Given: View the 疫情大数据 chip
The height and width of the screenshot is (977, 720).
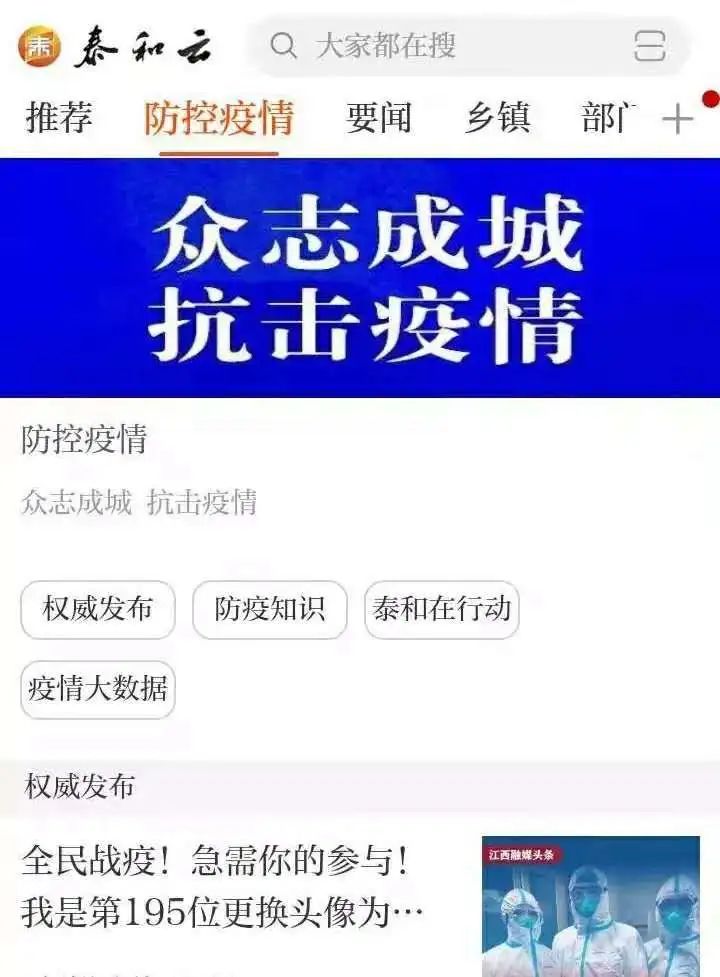Looking at the screenshot, I should click(x=98, y=689).
